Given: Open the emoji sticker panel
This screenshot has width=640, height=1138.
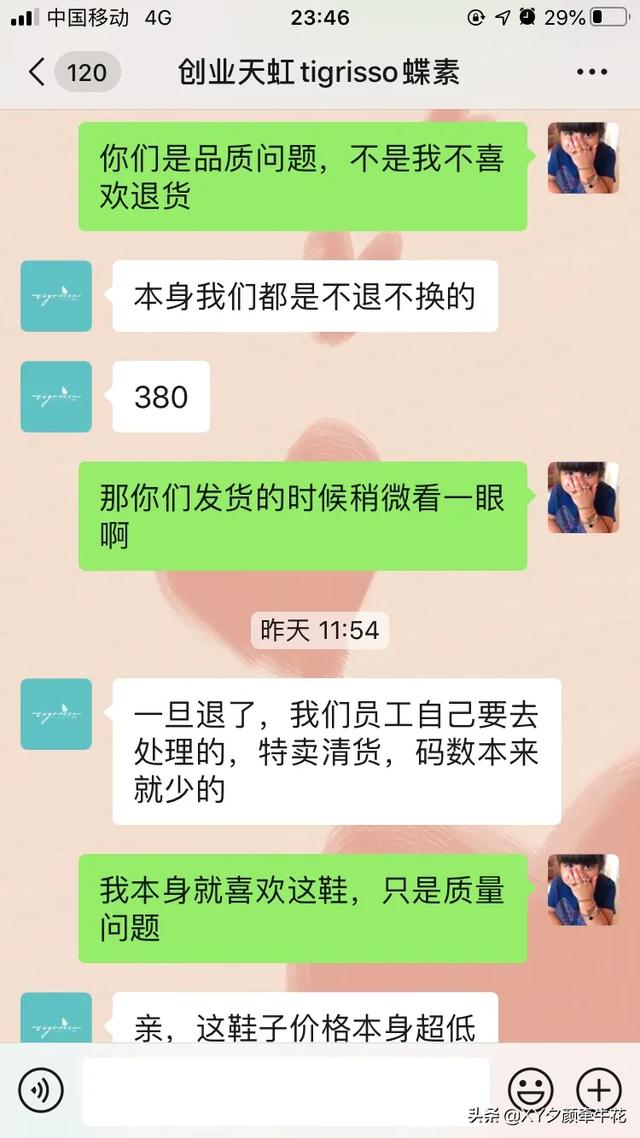Looking at the screenshot, I should [531, 1089].
